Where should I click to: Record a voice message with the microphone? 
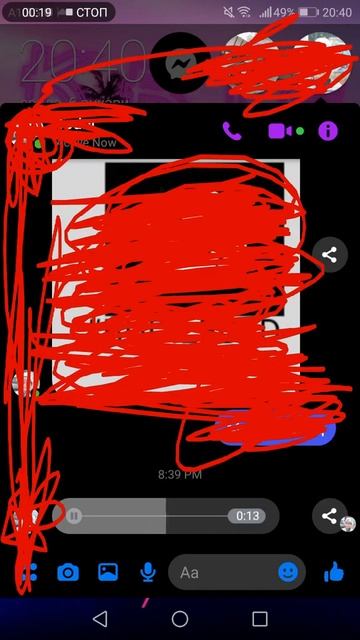pos(148,572)
